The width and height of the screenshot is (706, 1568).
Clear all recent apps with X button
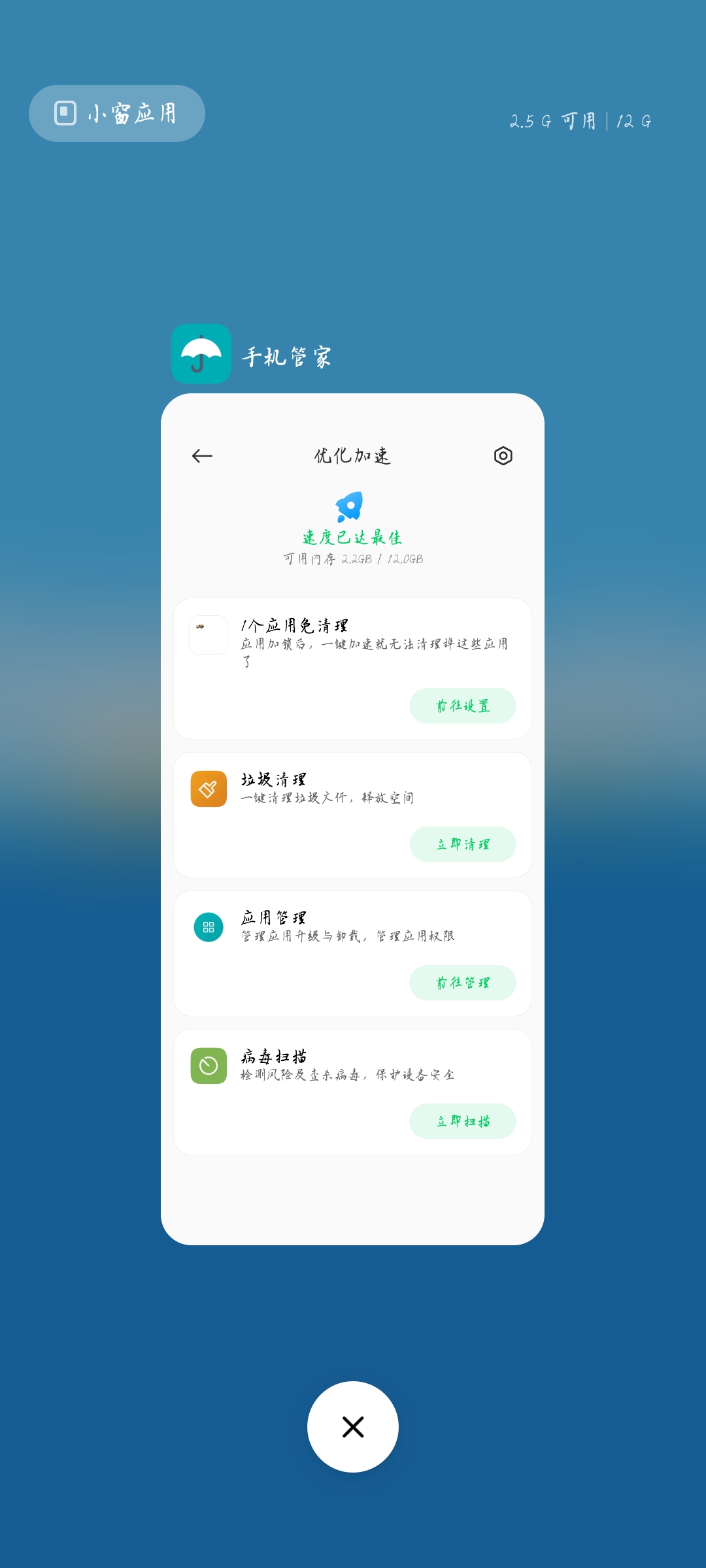coord(353,1427)
